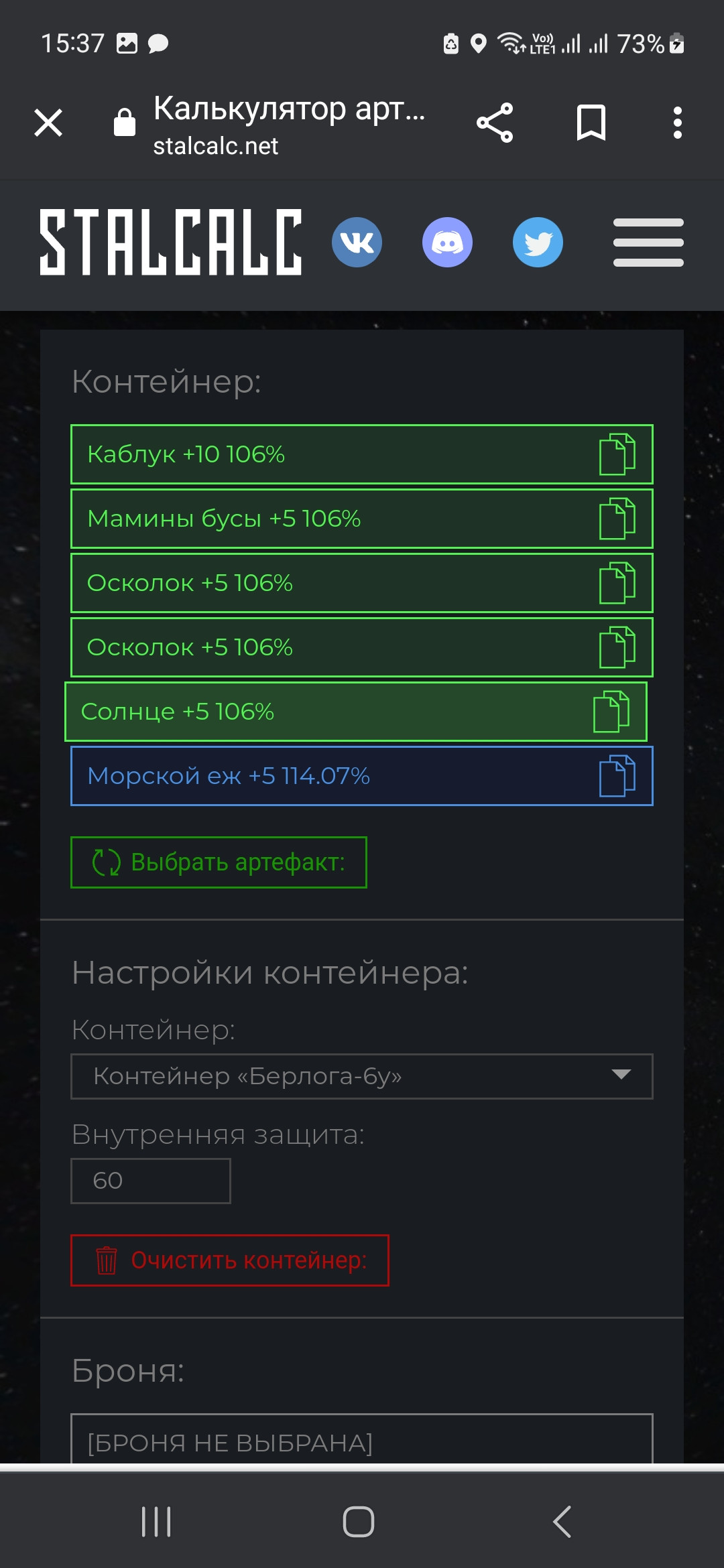Copy the Мамины бусы +5 artifact
Viewport: 724px width, 1568px height.
617,519
